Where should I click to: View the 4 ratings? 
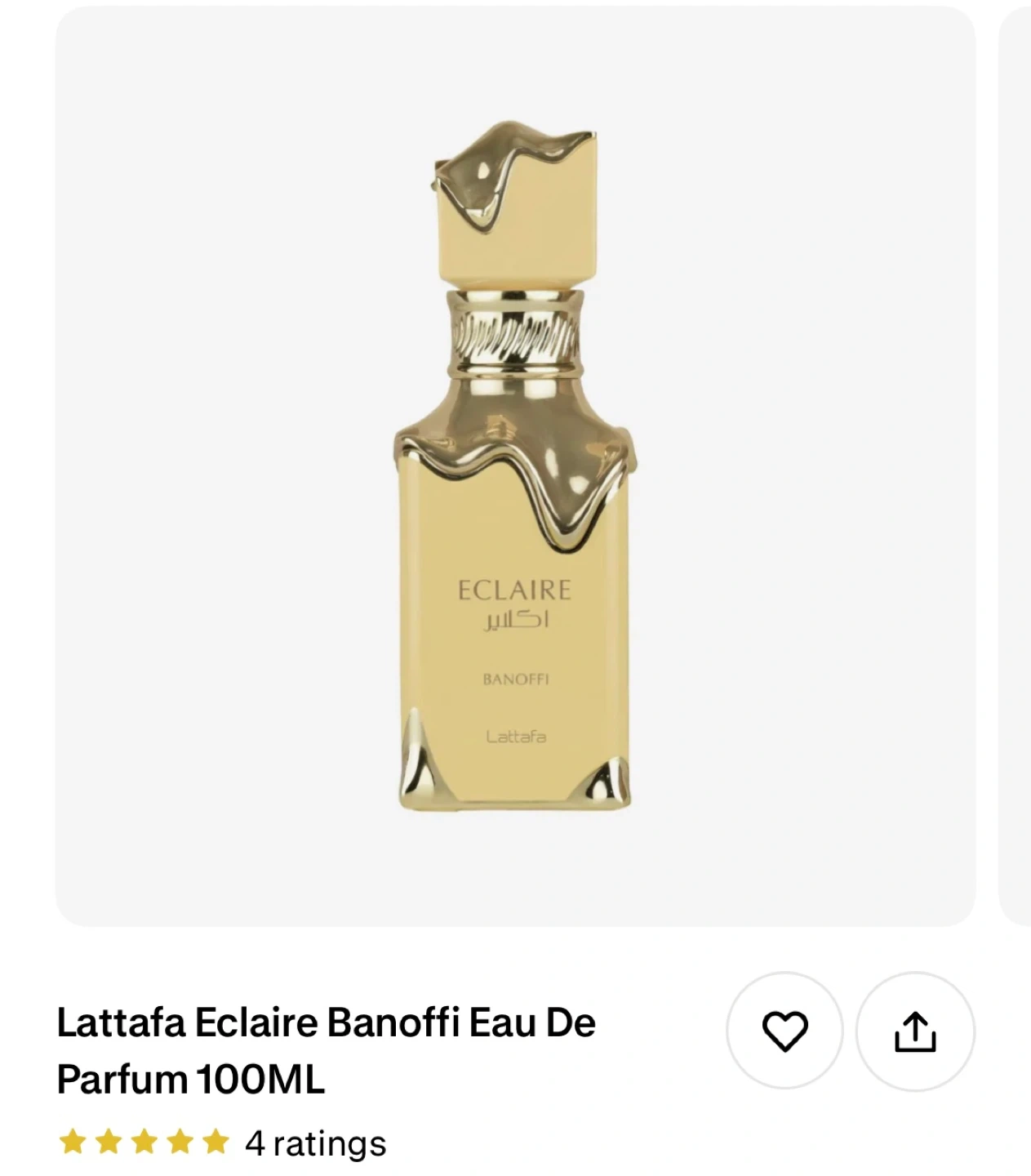tap(315, 1143)
